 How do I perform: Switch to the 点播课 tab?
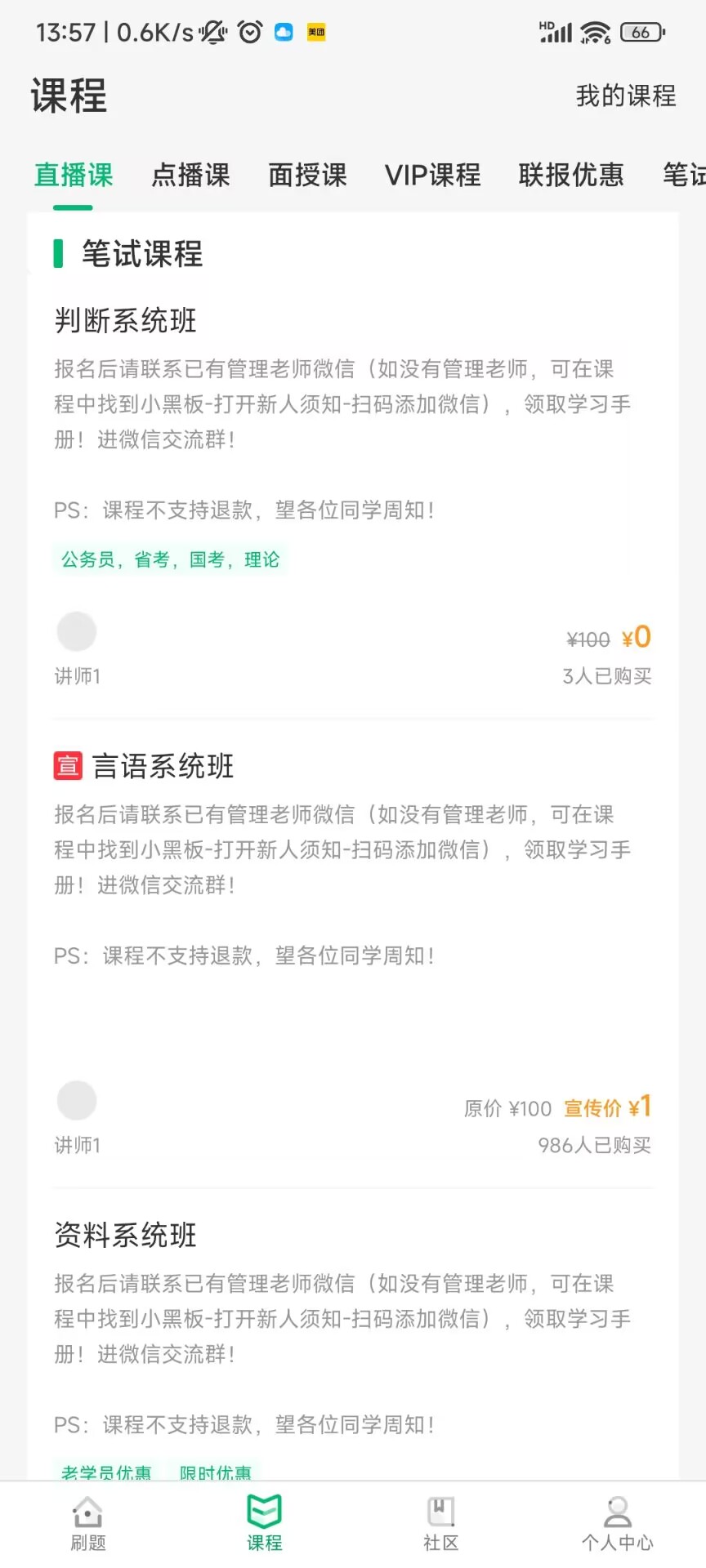click(x=190, y=176)
